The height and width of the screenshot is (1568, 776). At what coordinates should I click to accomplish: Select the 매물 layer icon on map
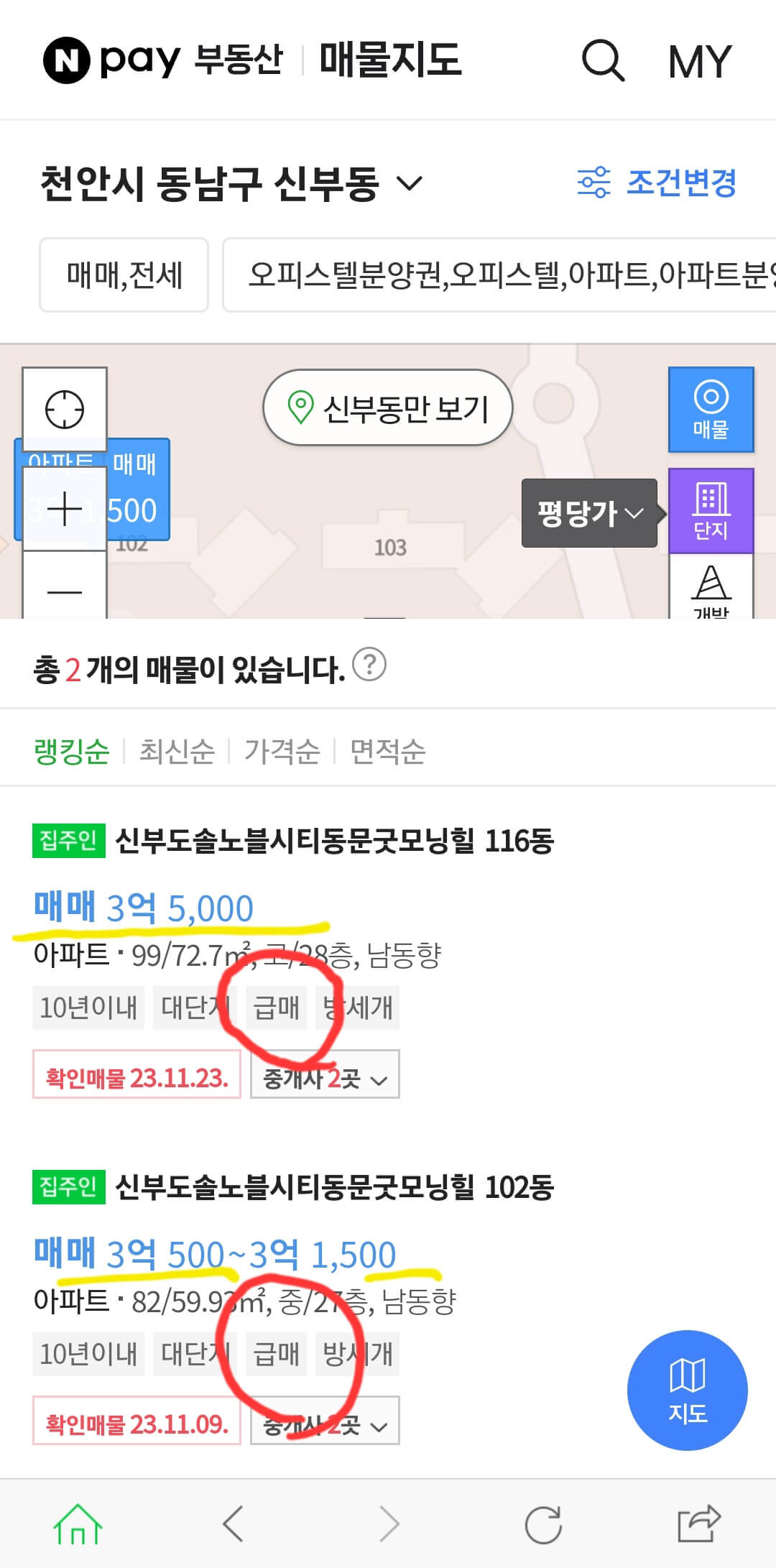(711, 409)
